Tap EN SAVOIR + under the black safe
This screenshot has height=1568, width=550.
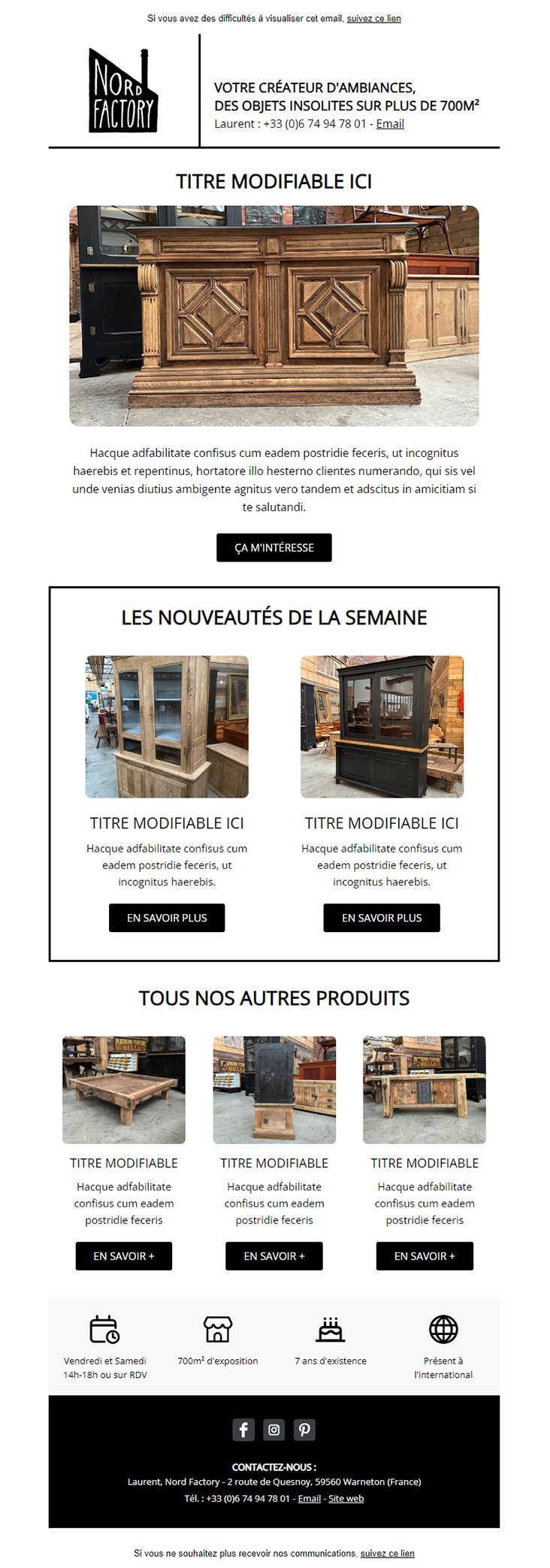click(x=274, y=1256)
